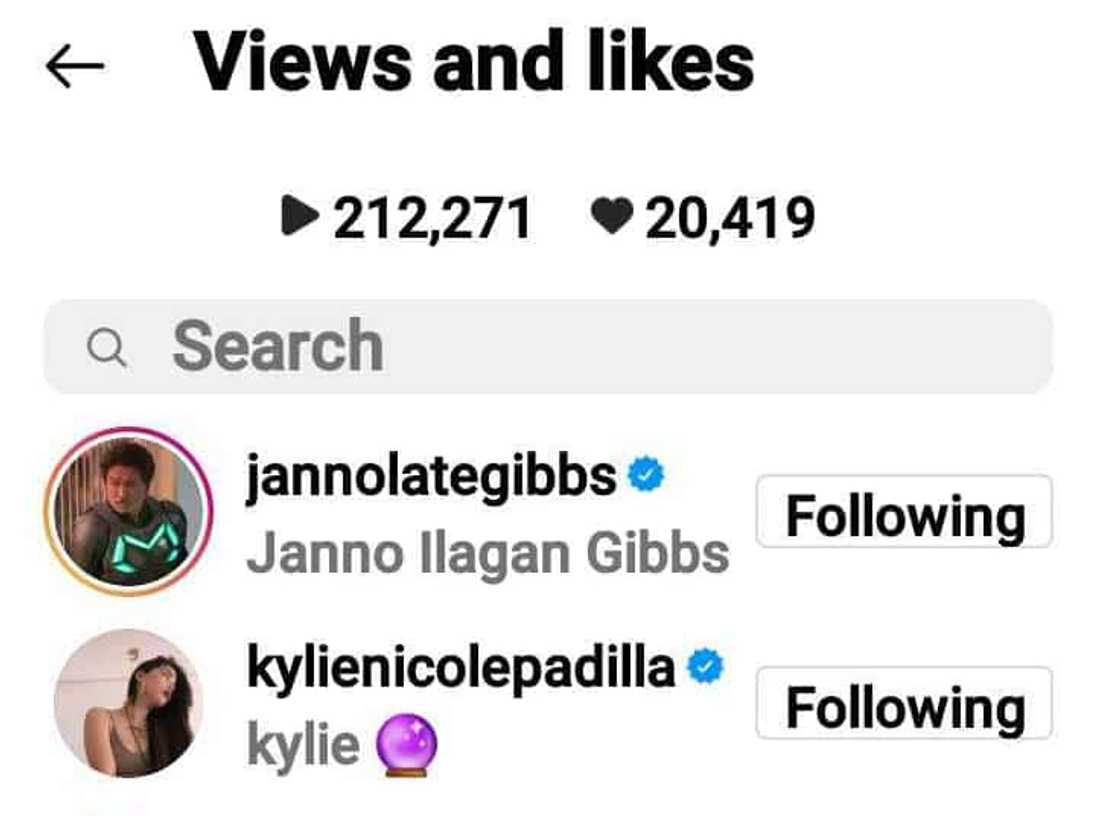1120x816 pixels.
Task: View jannolategibbs story via profile picture
Action: (128, 512)
